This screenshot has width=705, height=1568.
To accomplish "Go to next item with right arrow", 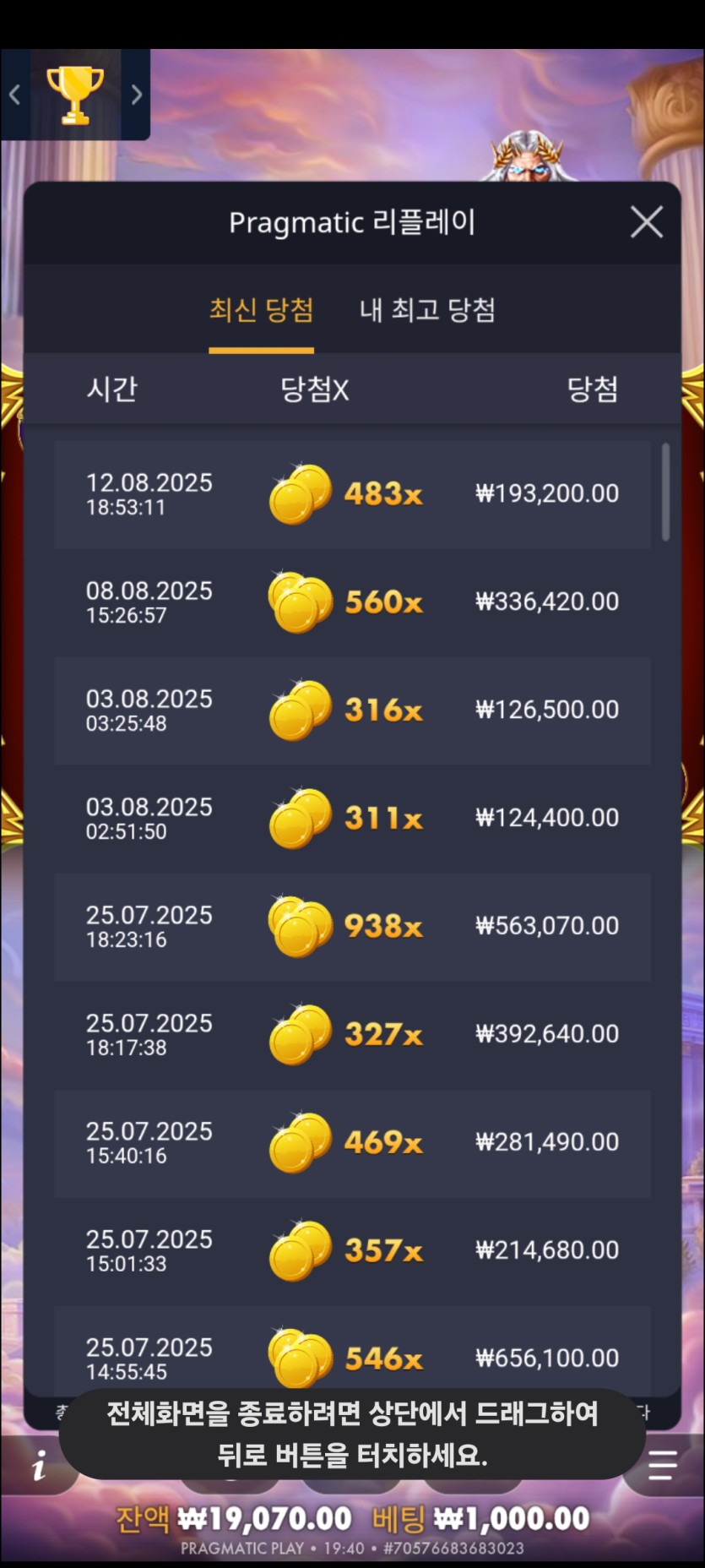I will 137,95.
